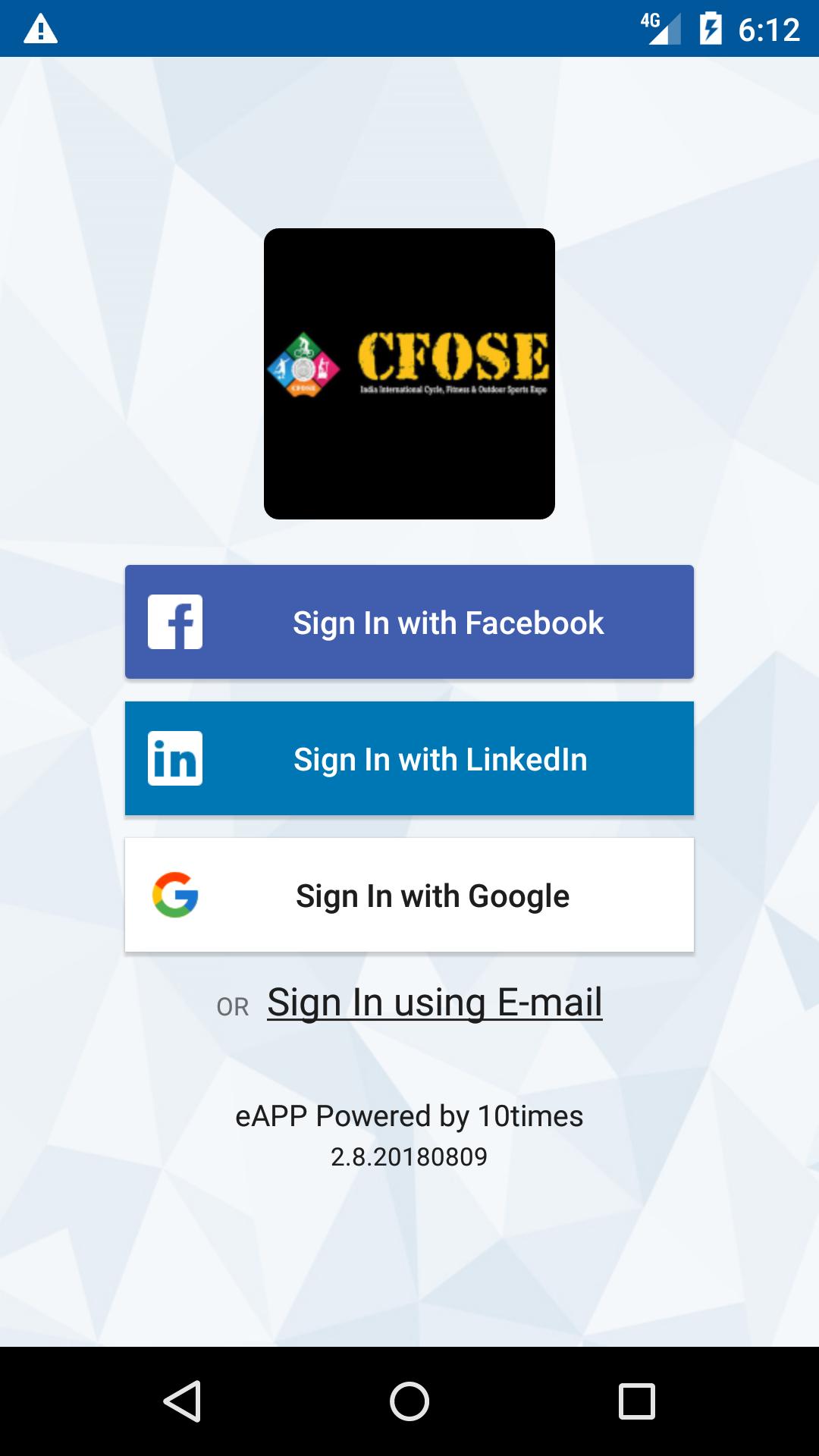The height and width of the screenshot is (1456, 819).
Task: Go back using the system back button
Action: [x=182, y=1401]
